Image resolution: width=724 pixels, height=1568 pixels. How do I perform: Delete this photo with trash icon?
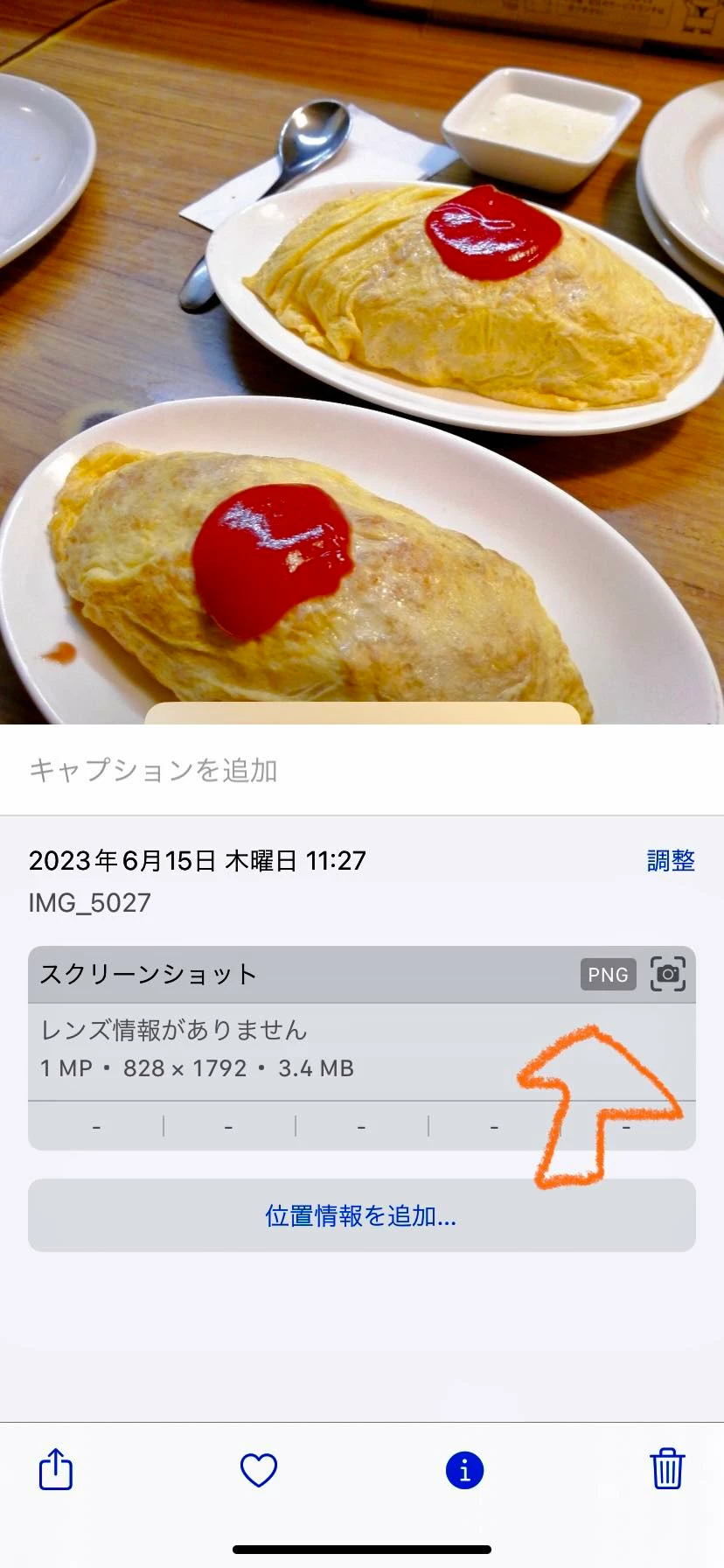(x=667, y=1469)
